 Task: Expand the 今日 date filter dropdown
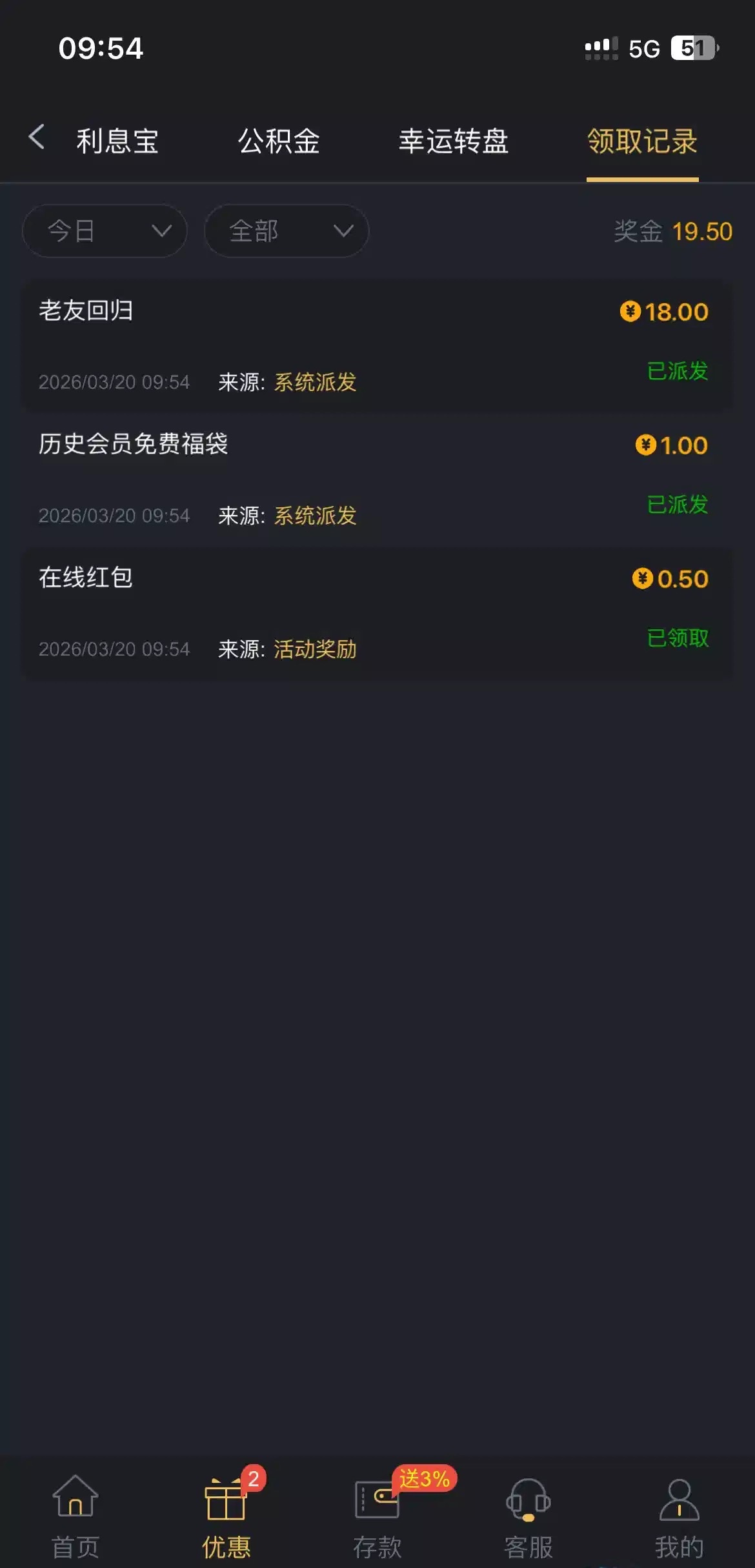tap(105, 231)
